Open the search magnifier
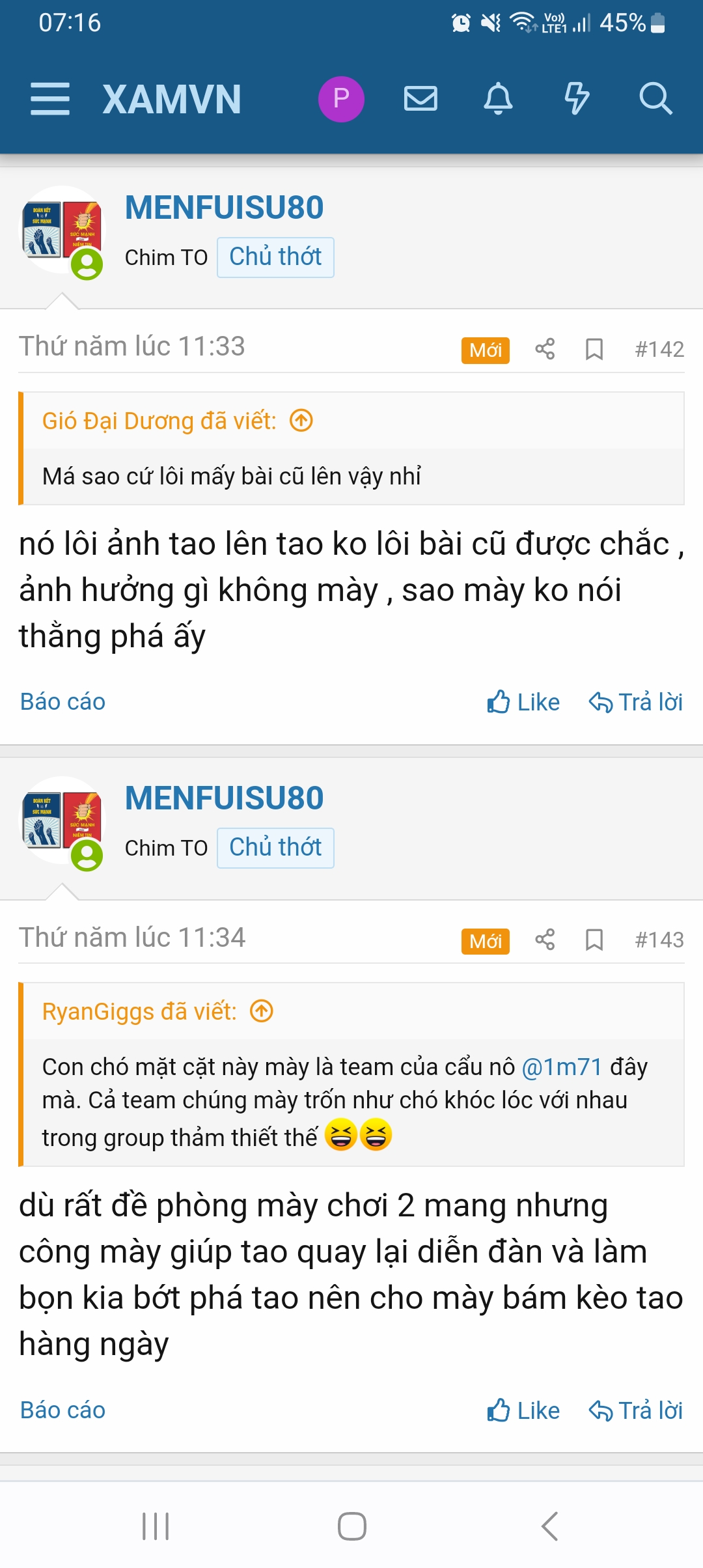Image resolution: width=703 pixels, height=1568 pixels. coord(655,99)
